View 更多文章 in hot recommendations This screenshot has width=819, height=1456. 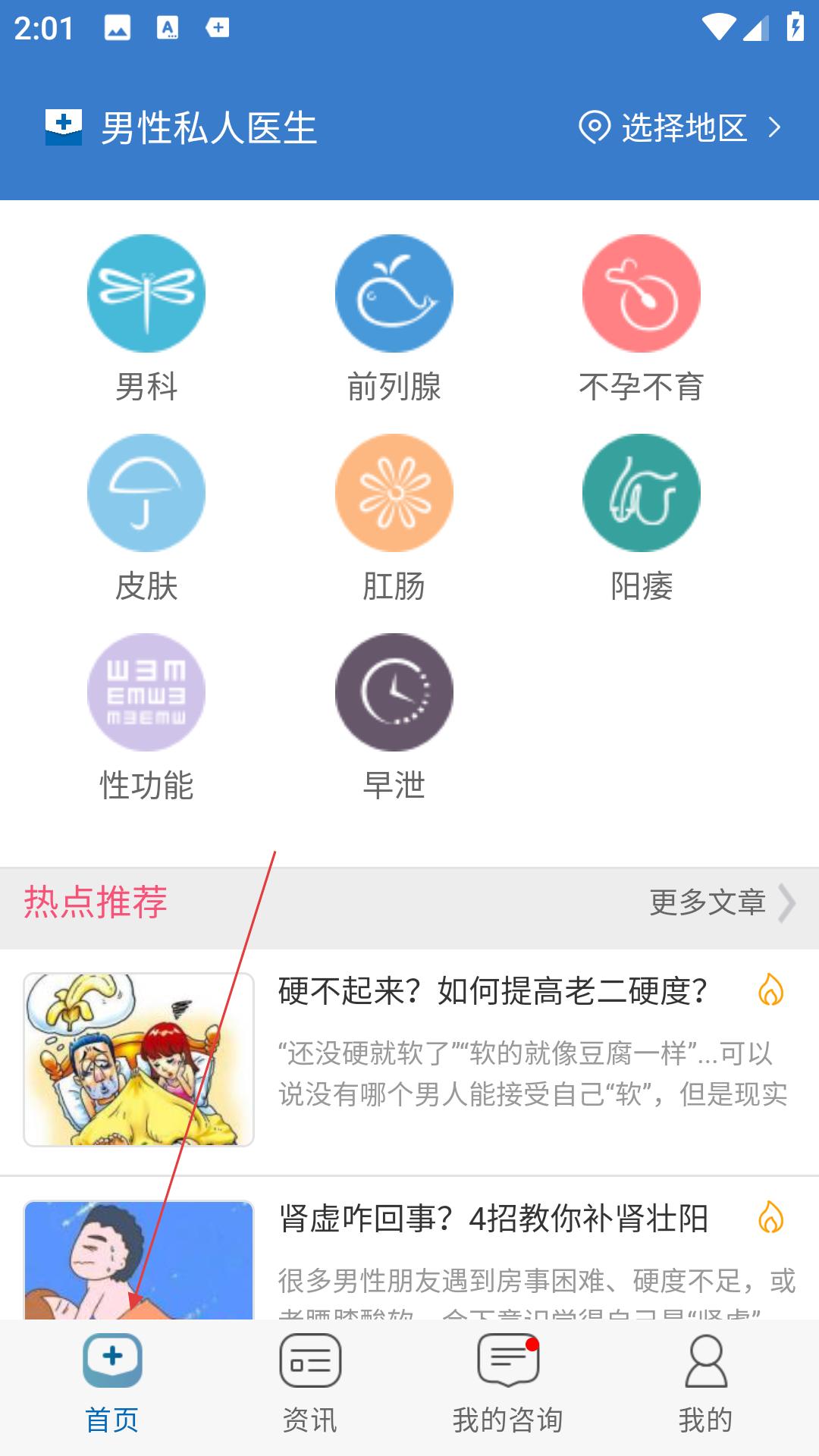pos(722,902)
